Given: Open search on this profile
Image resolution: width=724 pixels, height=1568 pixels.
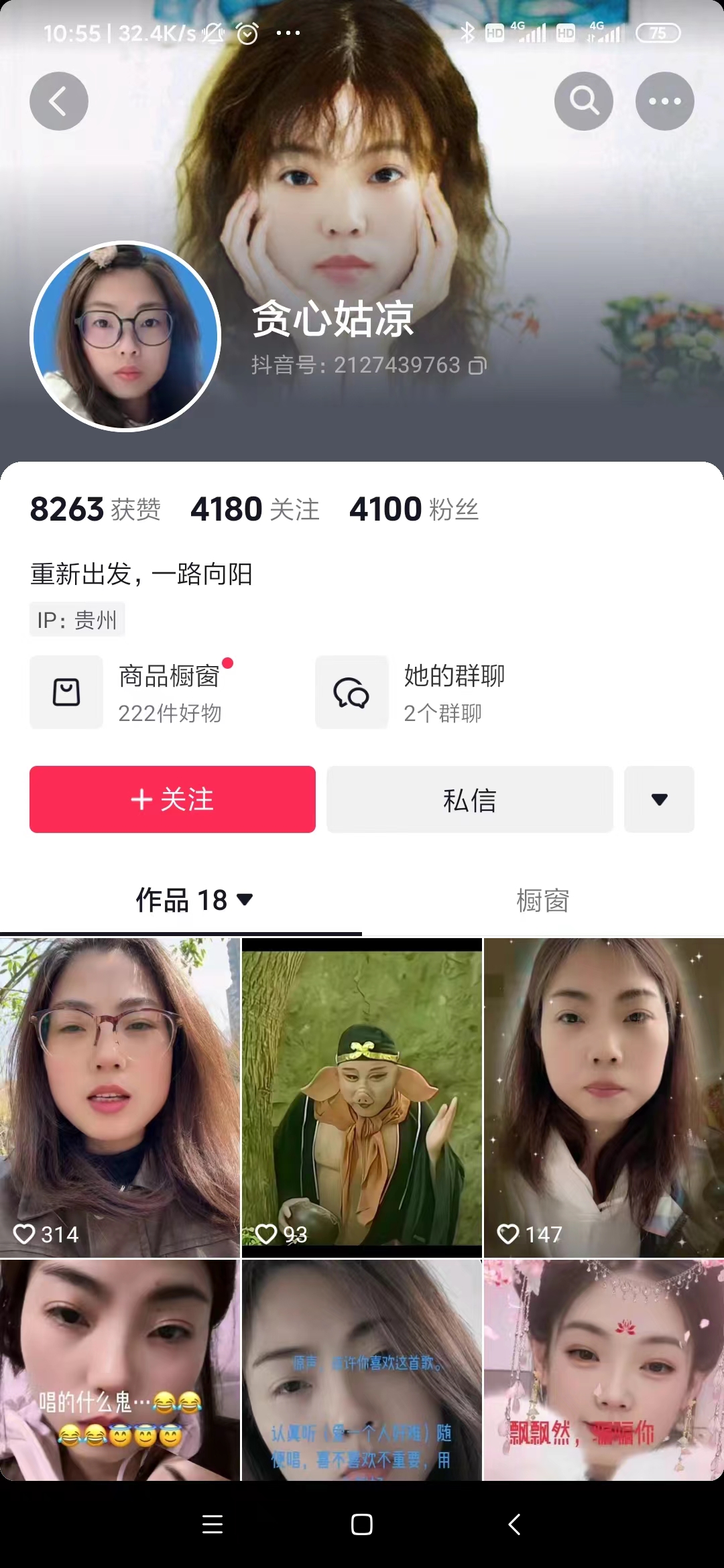Looking at the screenshot, I should pos(584,101).
